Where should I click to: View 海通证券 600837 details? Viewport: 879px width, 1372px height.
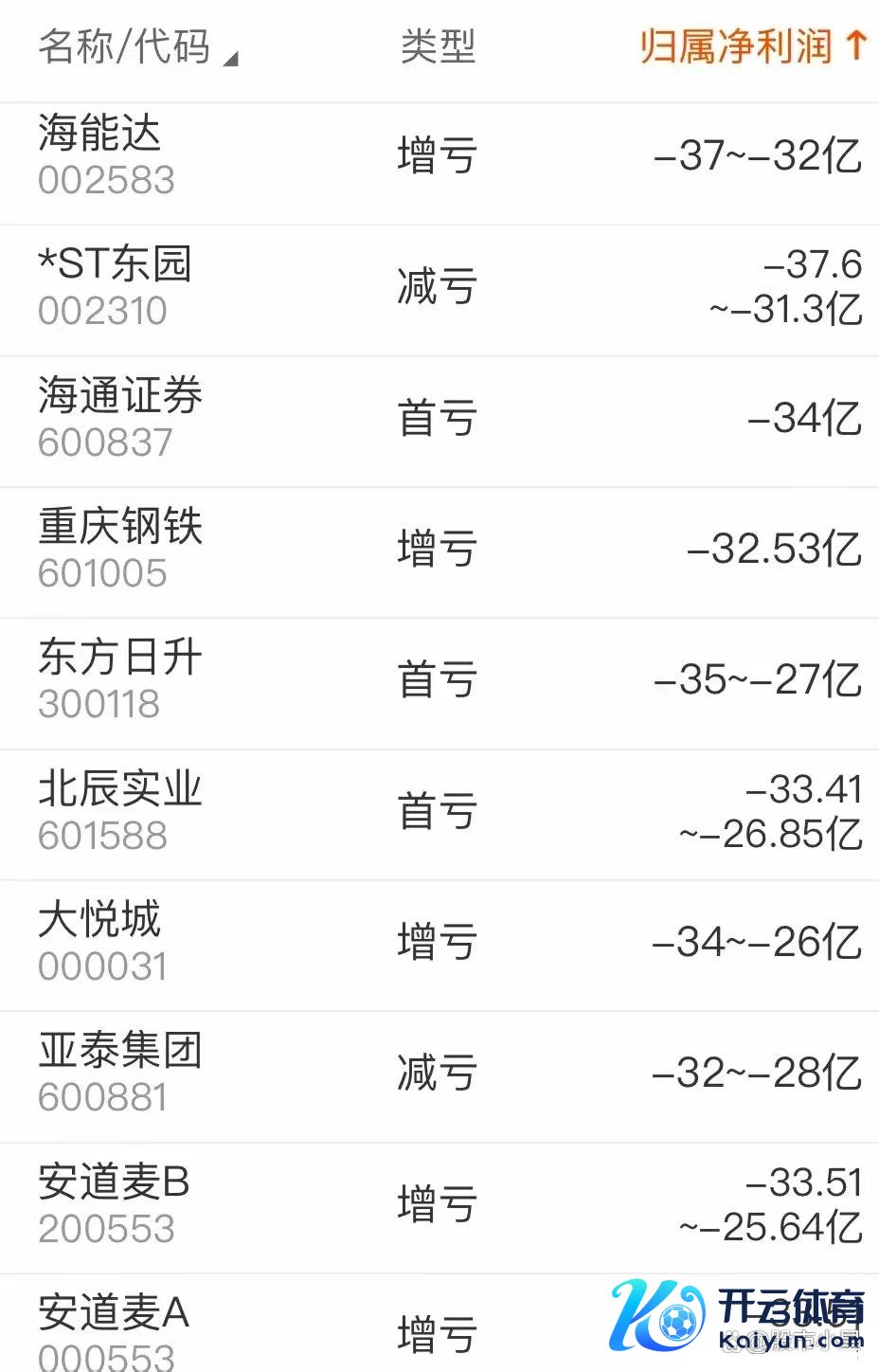pos(119,418)
